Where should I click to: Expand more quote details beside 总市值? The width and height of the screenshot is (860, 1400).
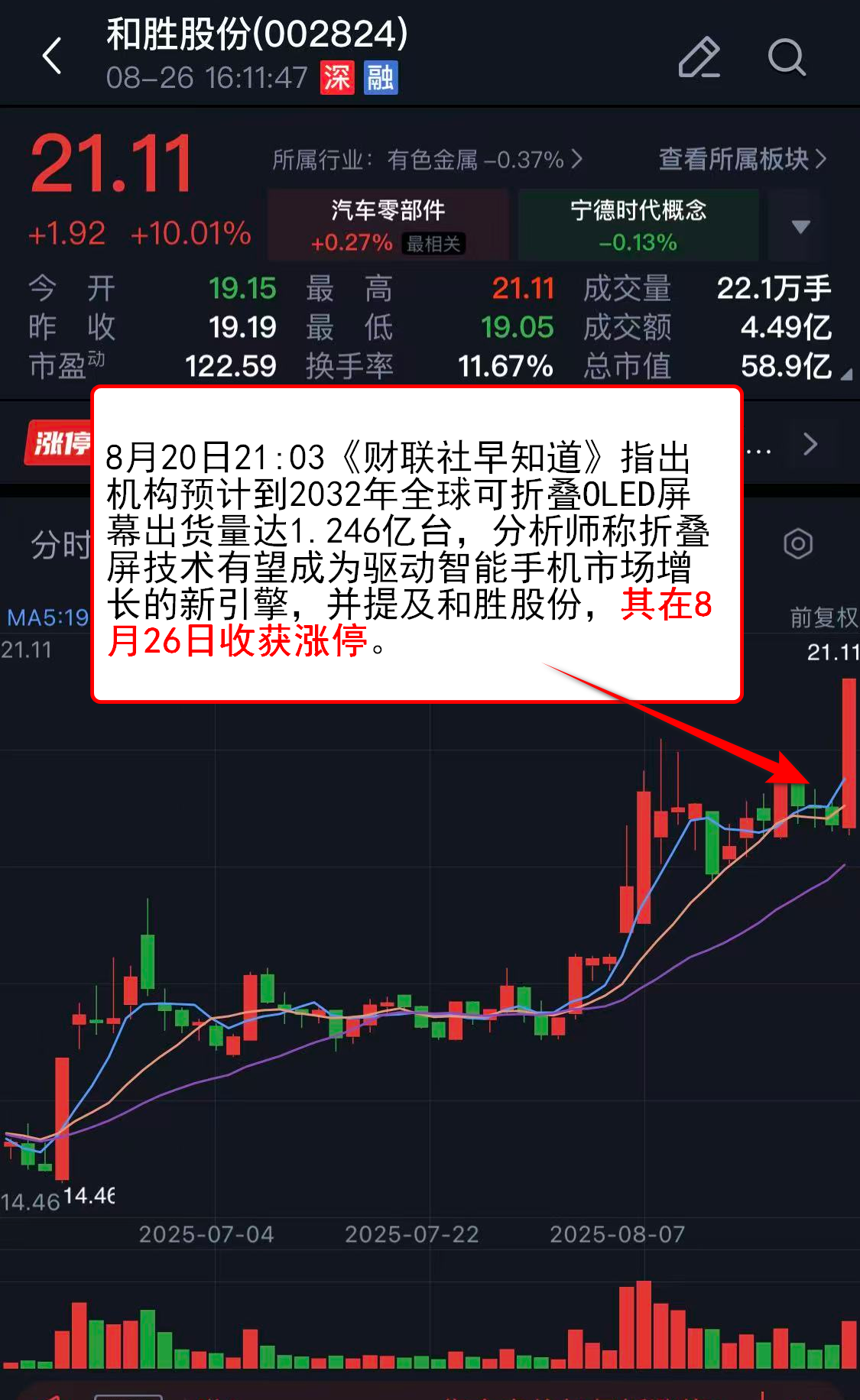845,374
